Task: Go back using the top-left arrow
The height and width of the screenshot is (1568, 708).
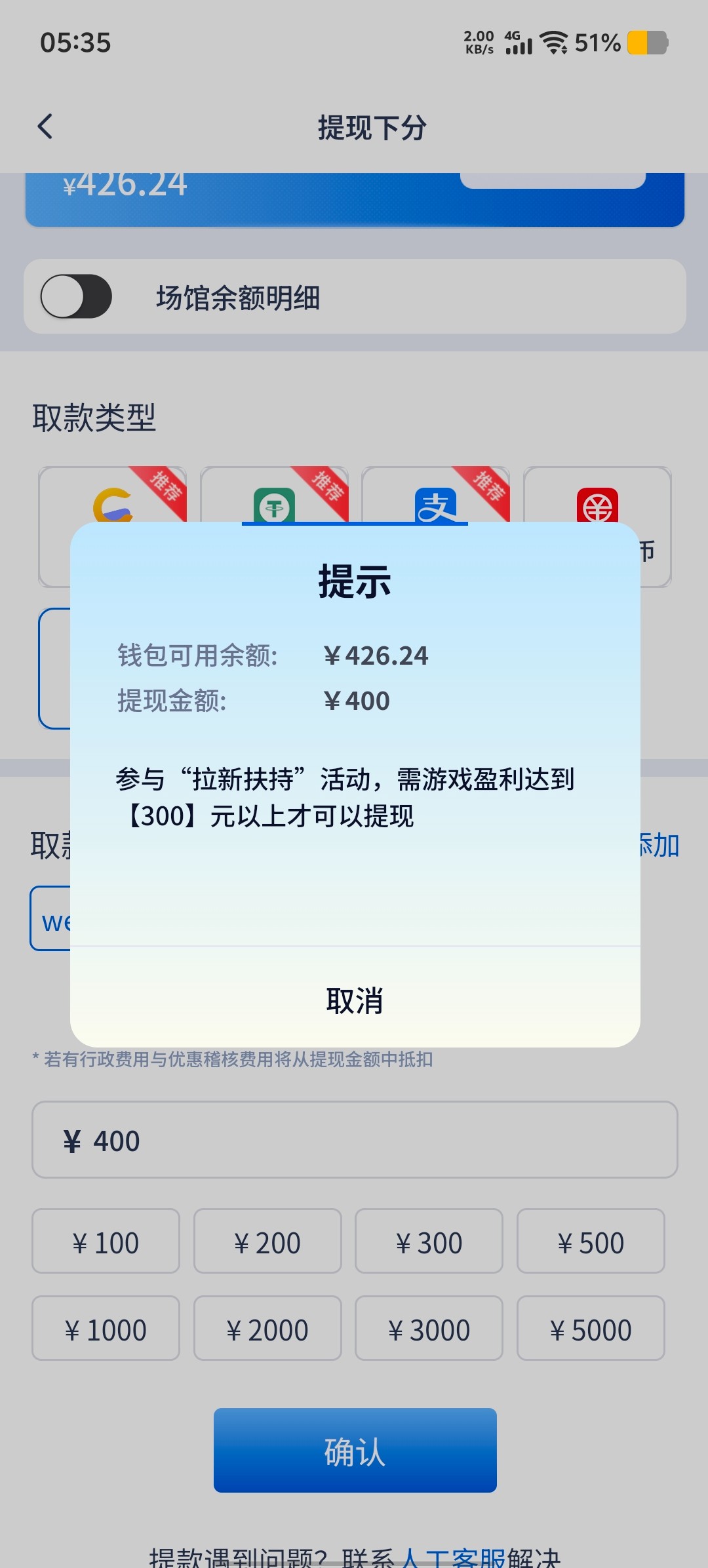Action: tap(45, 127)
